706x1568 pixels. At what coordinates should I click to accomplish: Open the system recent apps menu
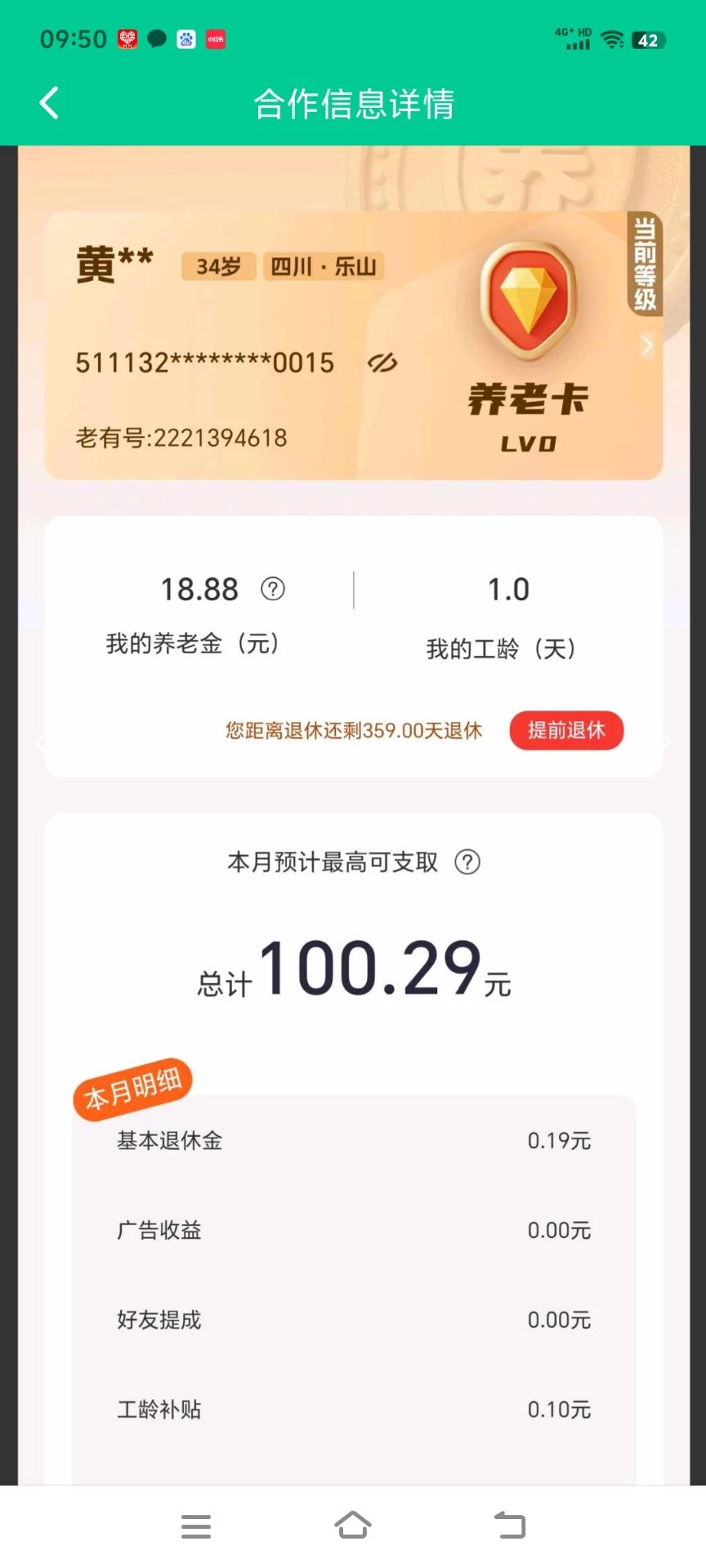[195, 1526]
